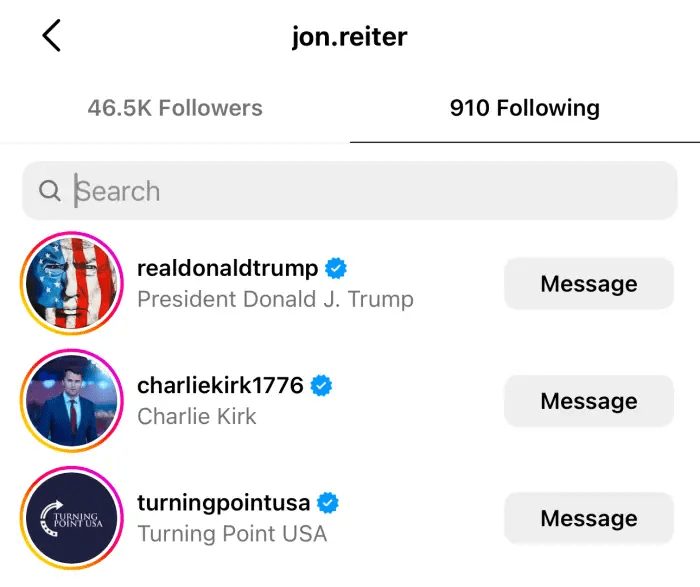Open turningpointusa's profile
Viewport: 700px width, 587px height.
[223, 503]
